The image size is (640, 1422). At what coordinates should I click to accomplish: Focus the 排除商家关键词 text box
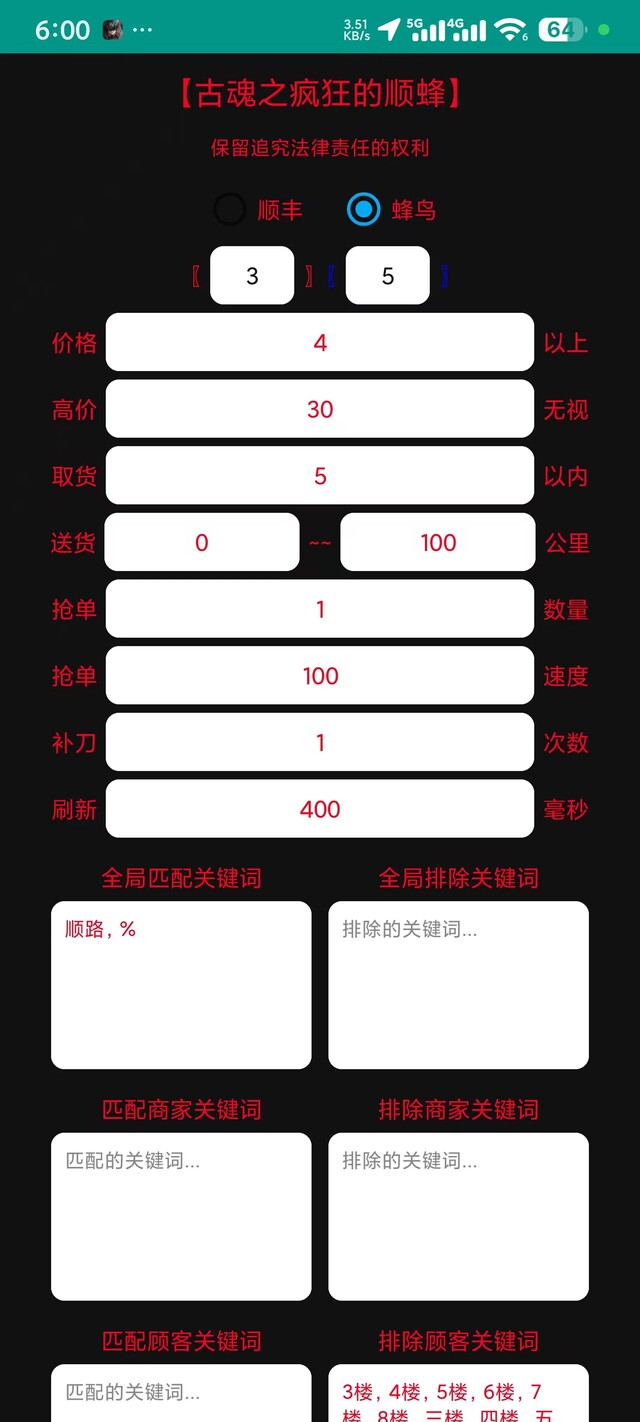[458, 1216]
